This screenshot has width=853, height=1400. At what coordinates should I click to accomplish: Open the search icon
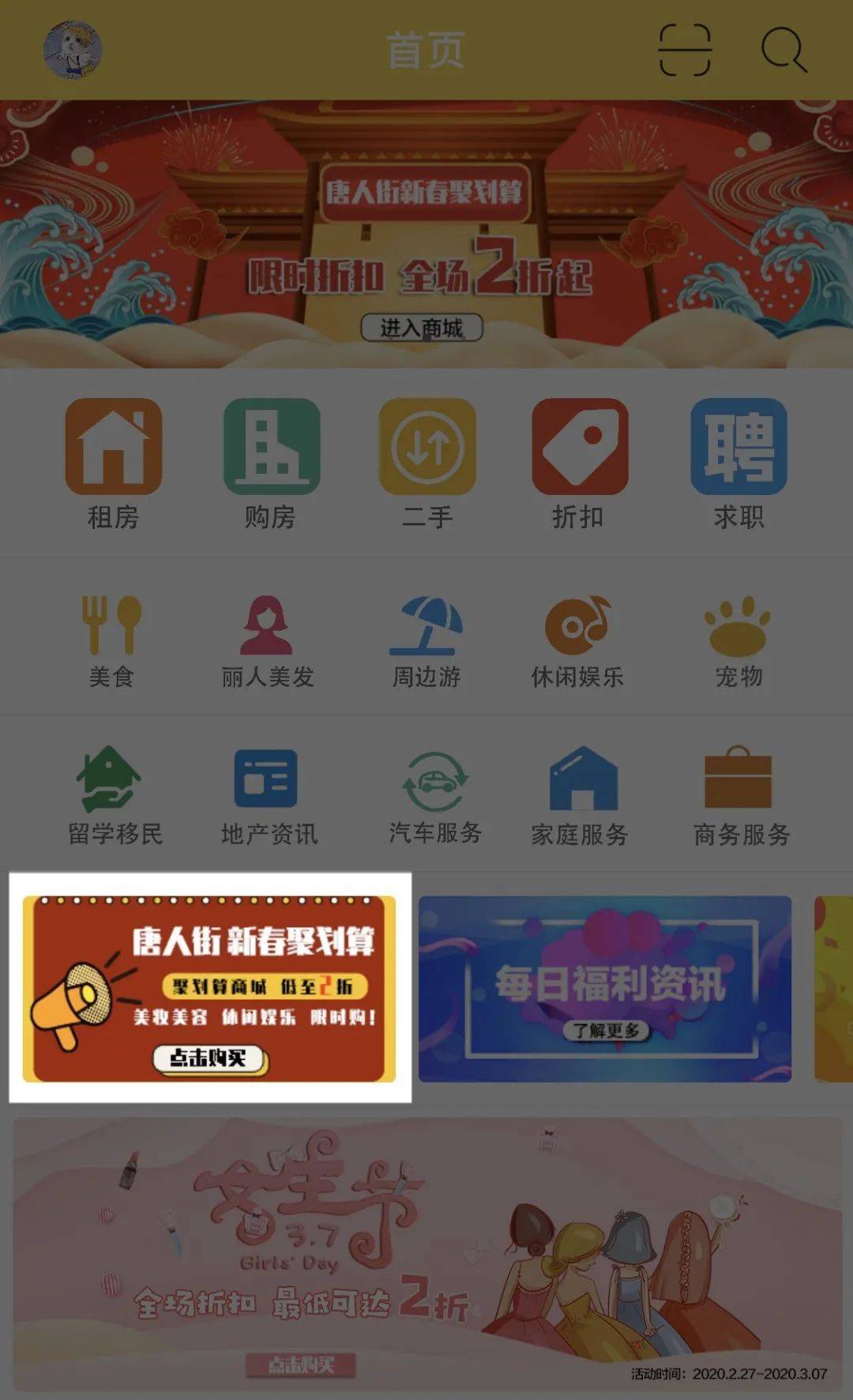coord(783,50)
